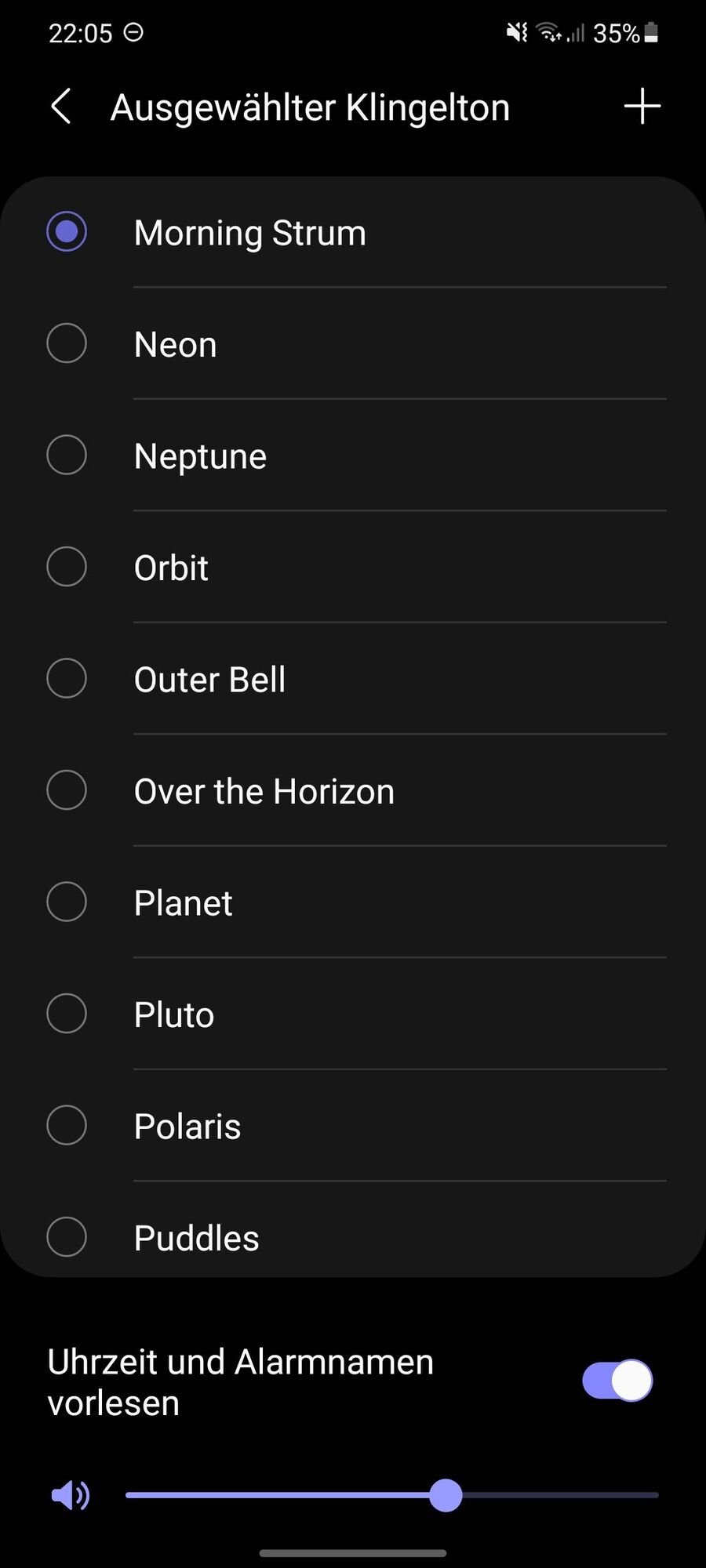Mute alarm sound via speaker icon

[71, 1495]
